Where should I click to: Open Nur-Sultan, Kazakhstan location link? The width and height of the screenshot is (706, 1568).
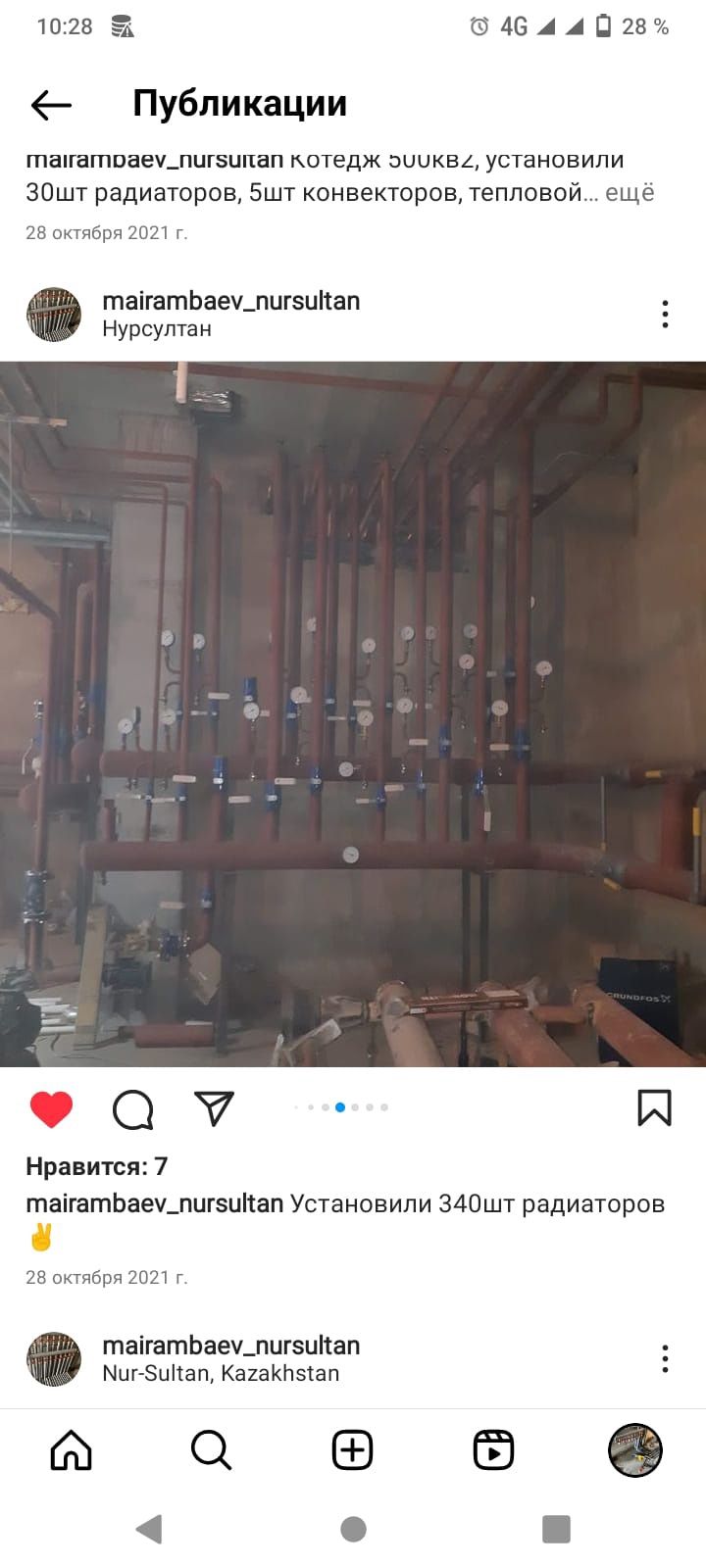click(x=221, y=1373)
